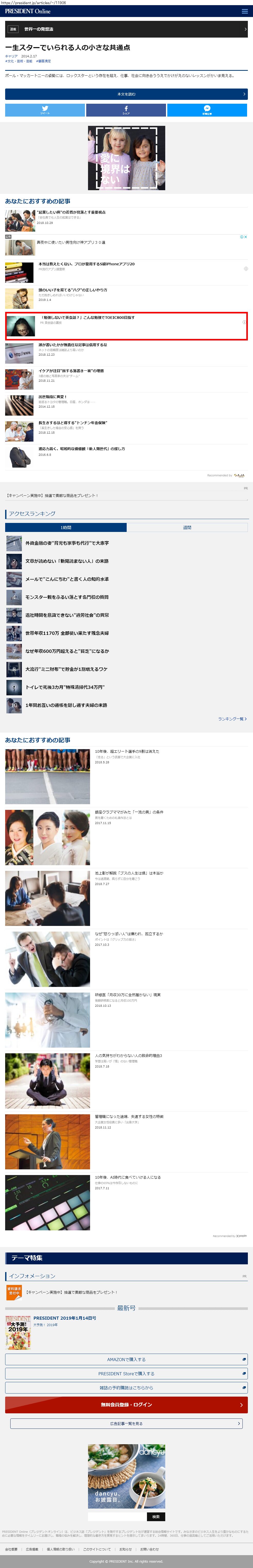Image resolution: width=253 pixels, height=1568 pixels.
Task: Switch ranking to the 週間 tab
Action: tap(187, 527)
